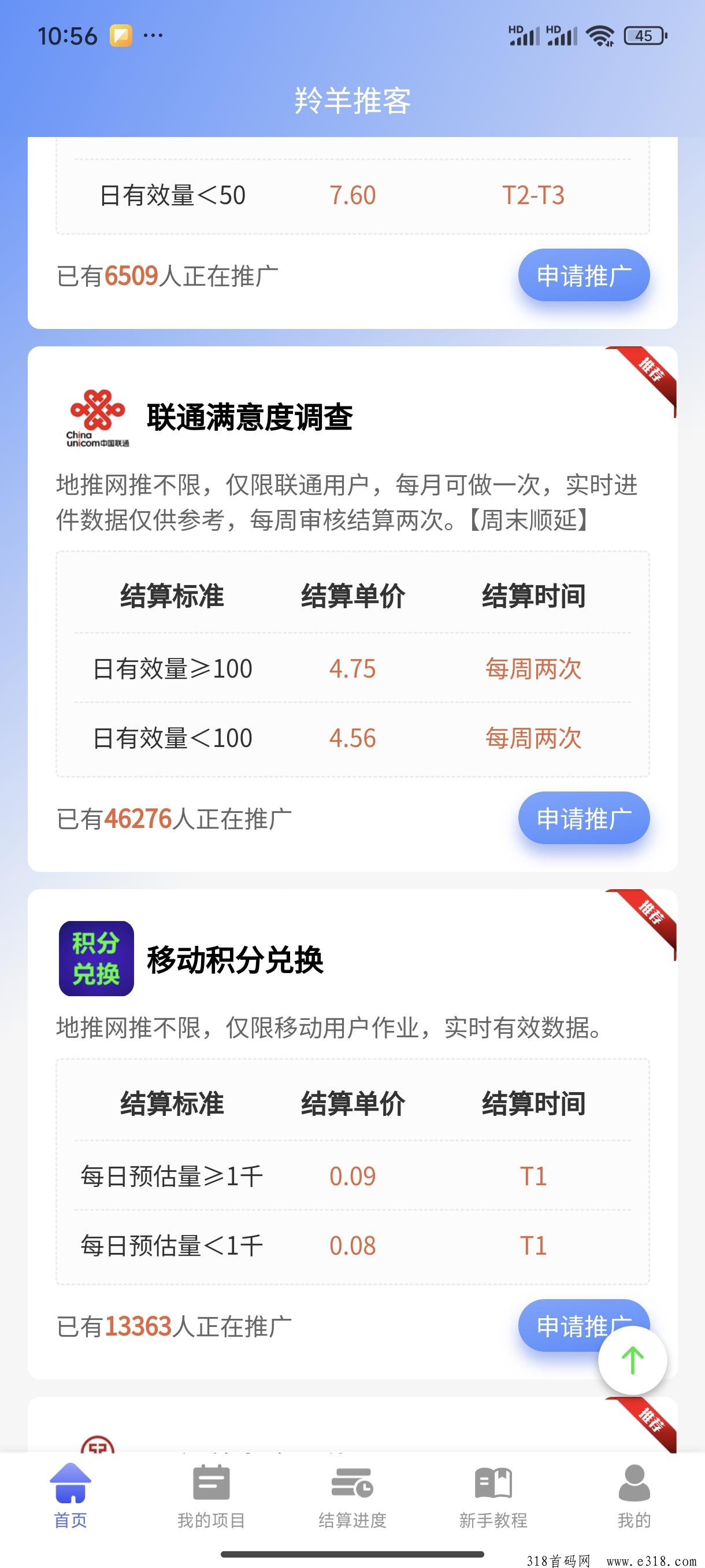Go to the 结算进度 tab
The height and width of the screenshot is (1568, 705).
coord(352,1496)
